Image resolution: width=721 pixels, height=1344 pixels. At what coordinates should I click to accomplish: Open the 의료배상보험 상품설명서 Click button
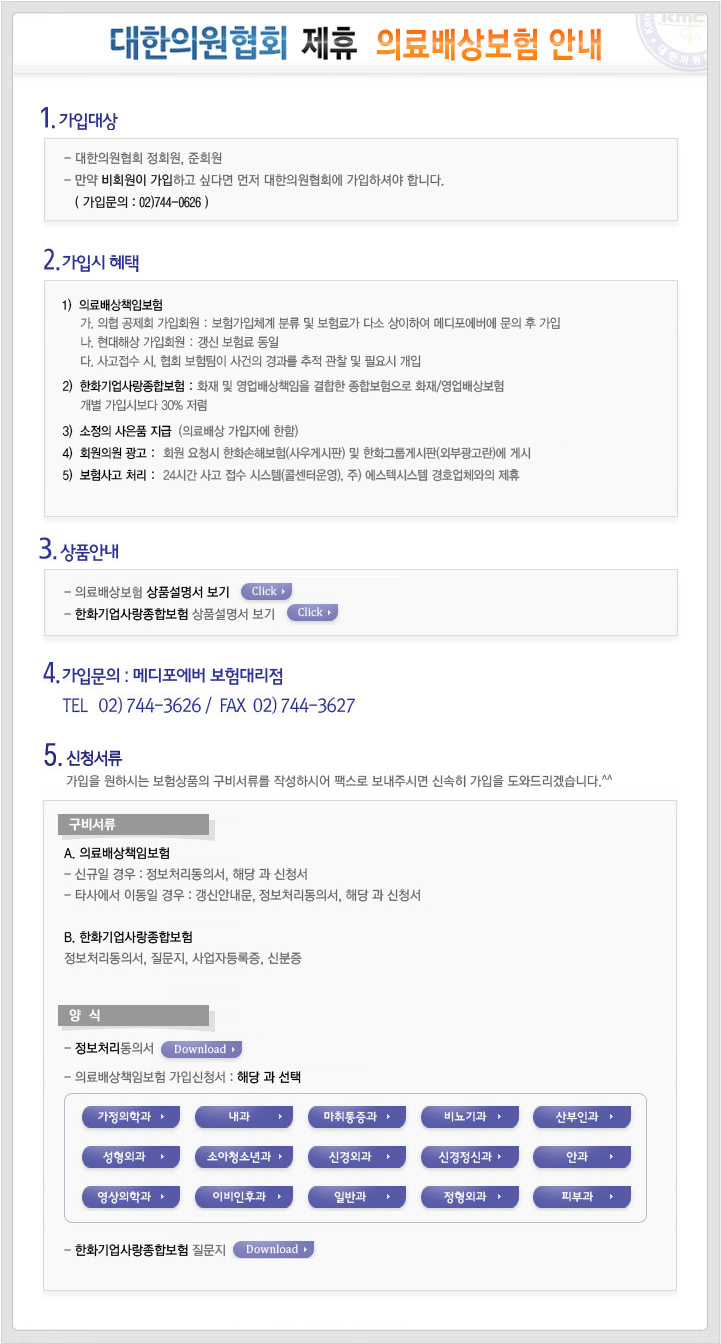[266, 591]
